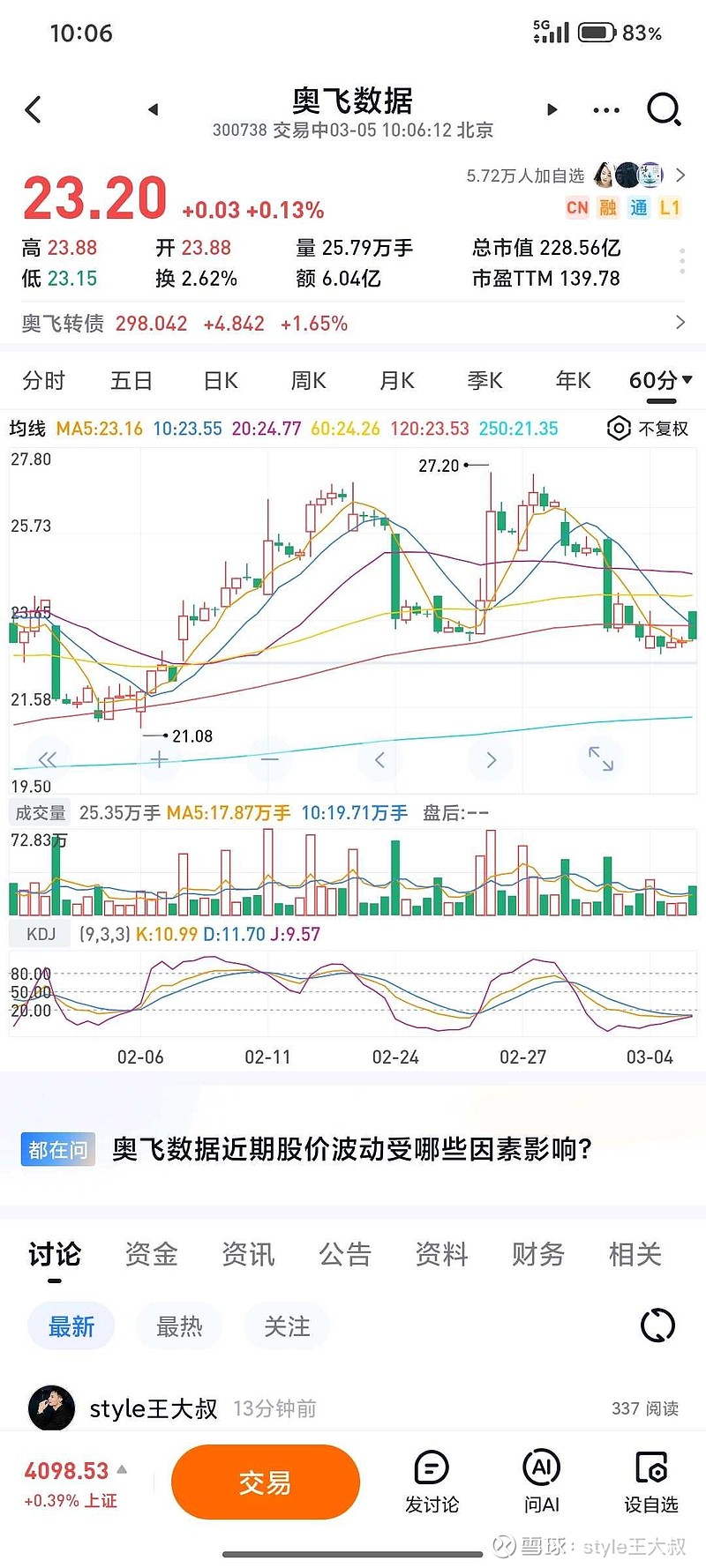Expand the chart to fullscreen
706x1568 pixels.
tap(601, 758)
